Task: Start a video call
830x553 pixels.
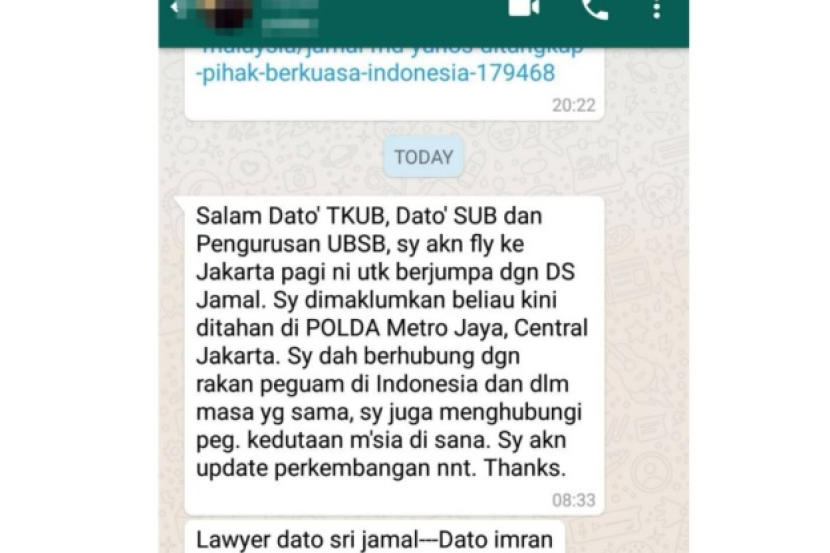Action: pos(524,9)
